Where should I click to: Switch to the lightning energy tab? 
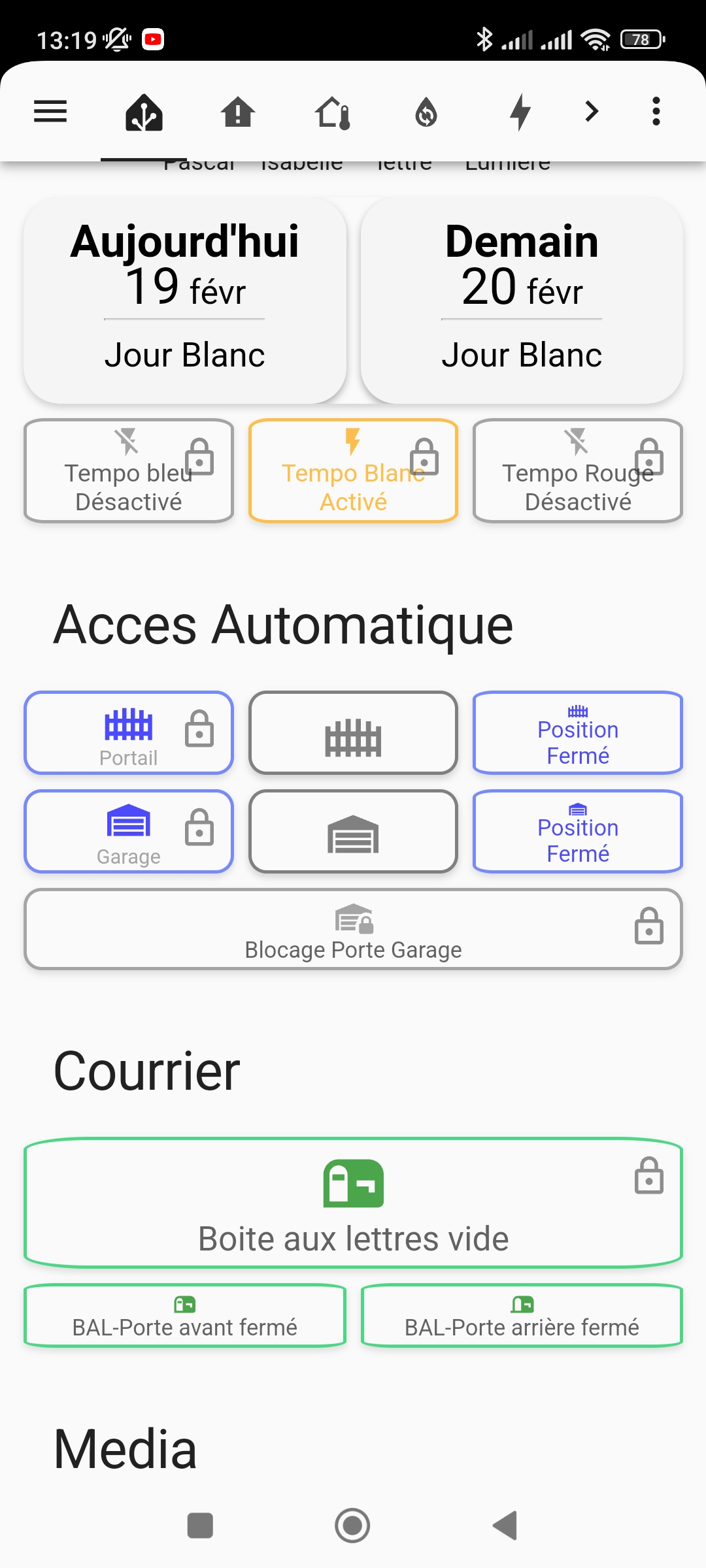[x=520, y=112]
